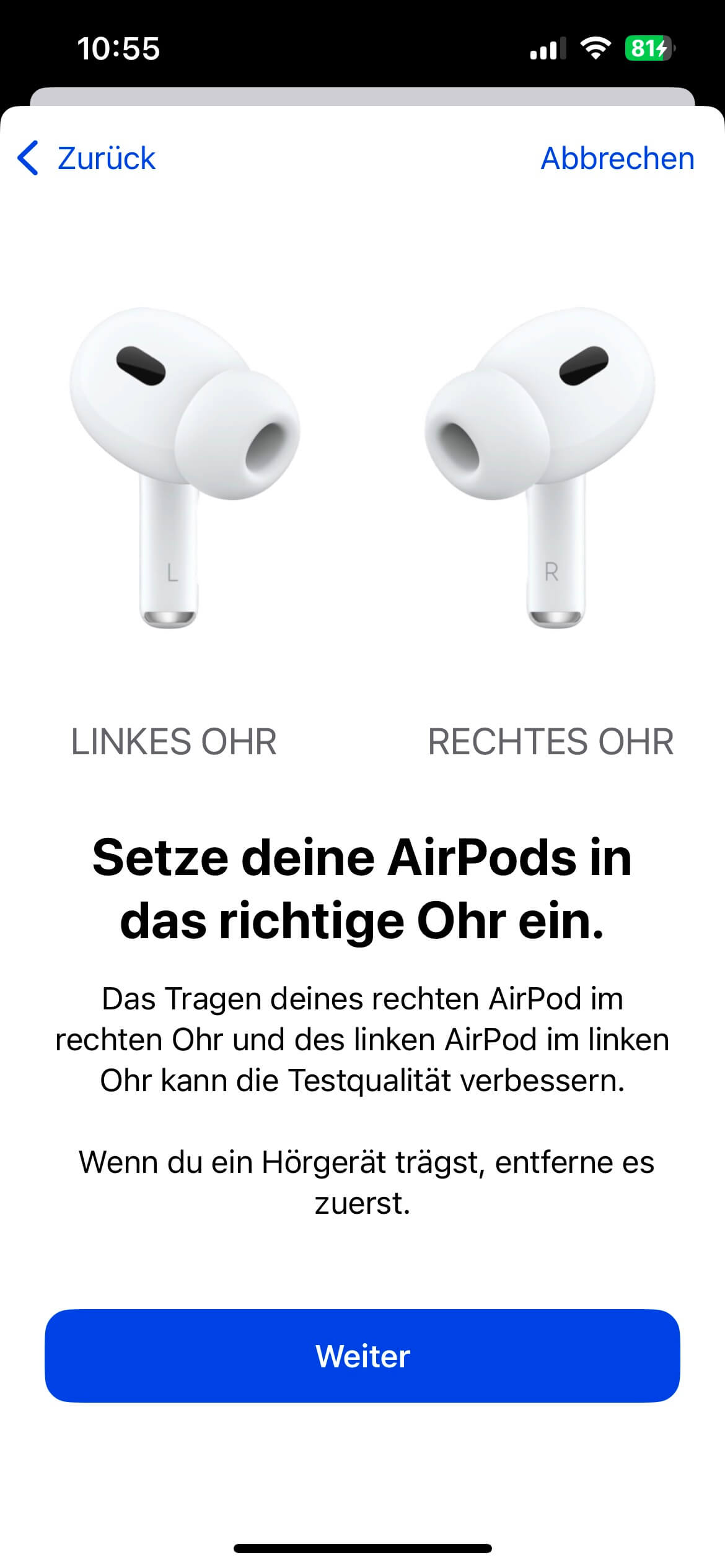Cancel setup via Abbrechen
Image resolution: width=725 pixels, height=1568 pixels.
click(617, 159)
